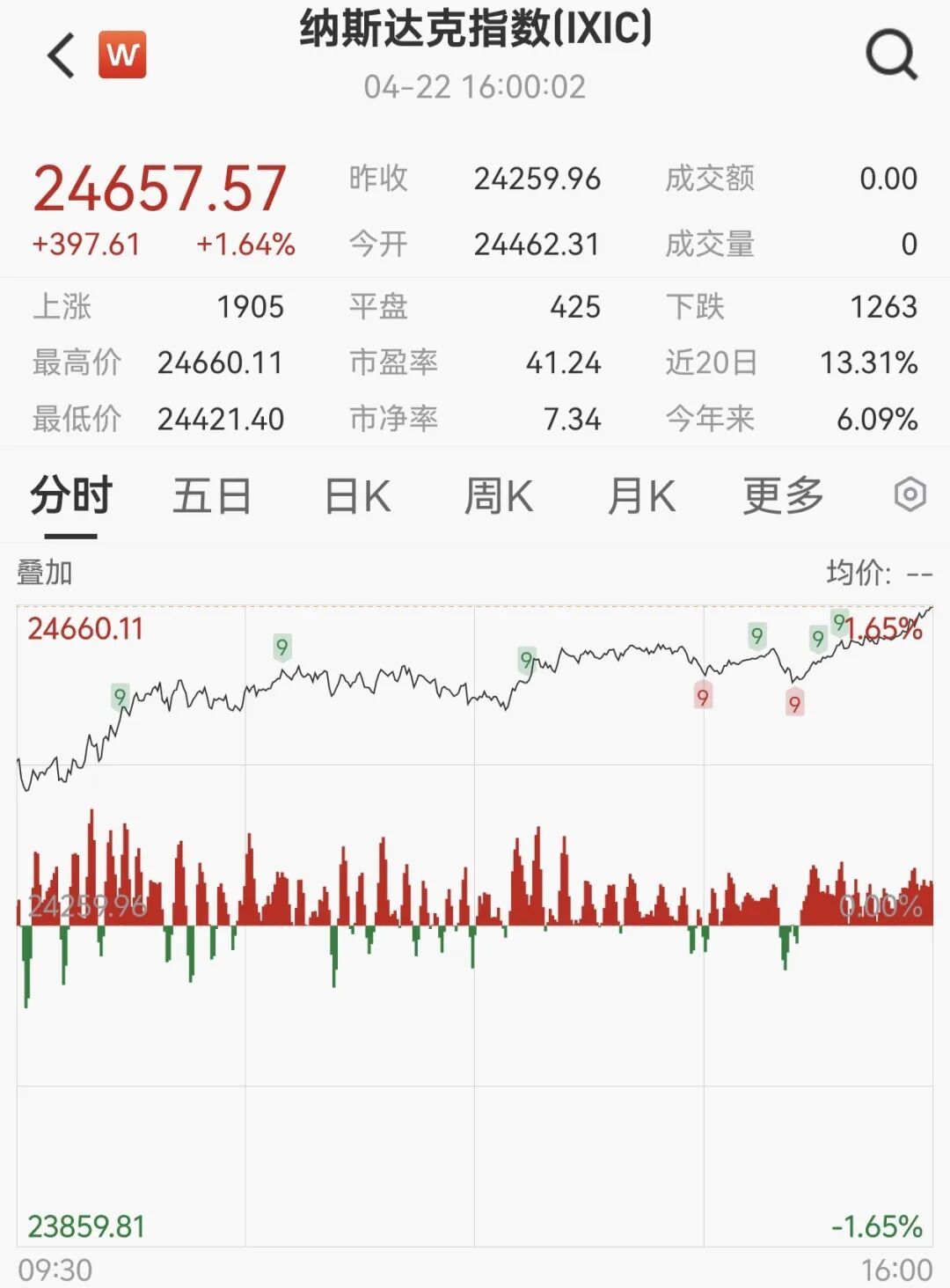This screenshot has width=950, height=1288.
Task: Show the 月K chart tab
Action: 641,496
